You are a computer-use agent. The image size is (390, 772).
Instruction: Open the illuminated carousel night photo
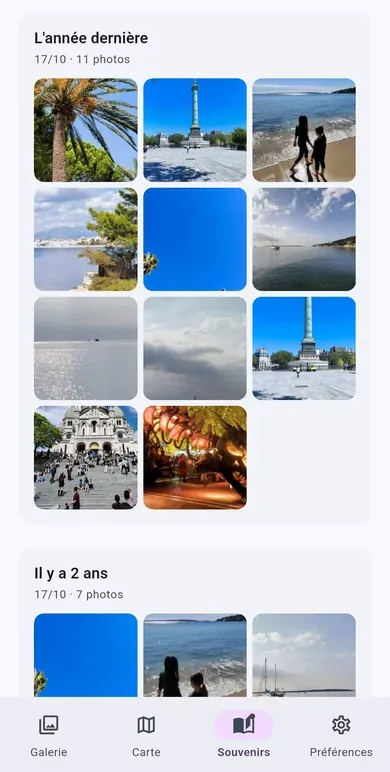tap(195, 457)
